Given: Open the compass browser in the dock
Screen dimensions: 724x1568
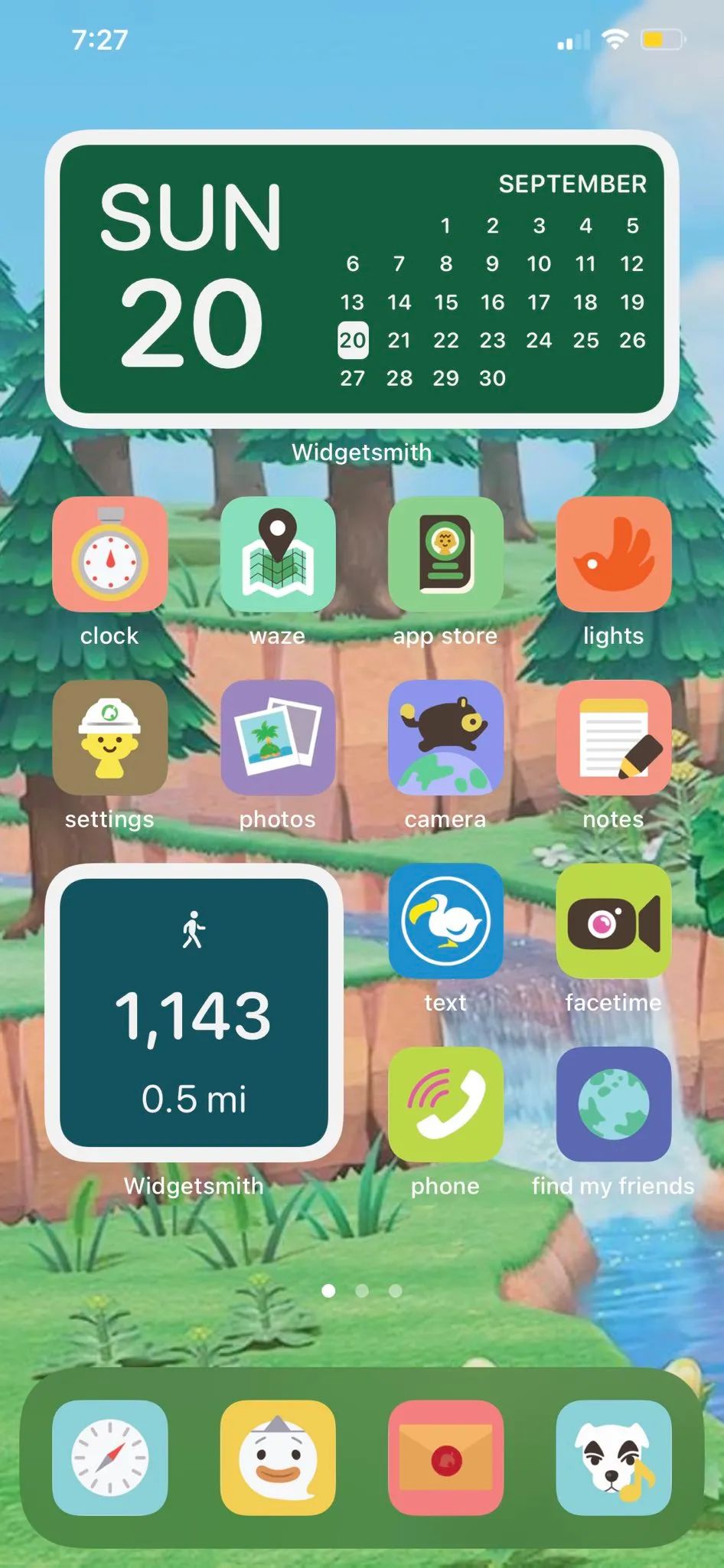Looking at the screenshot, I should 109,1458.
